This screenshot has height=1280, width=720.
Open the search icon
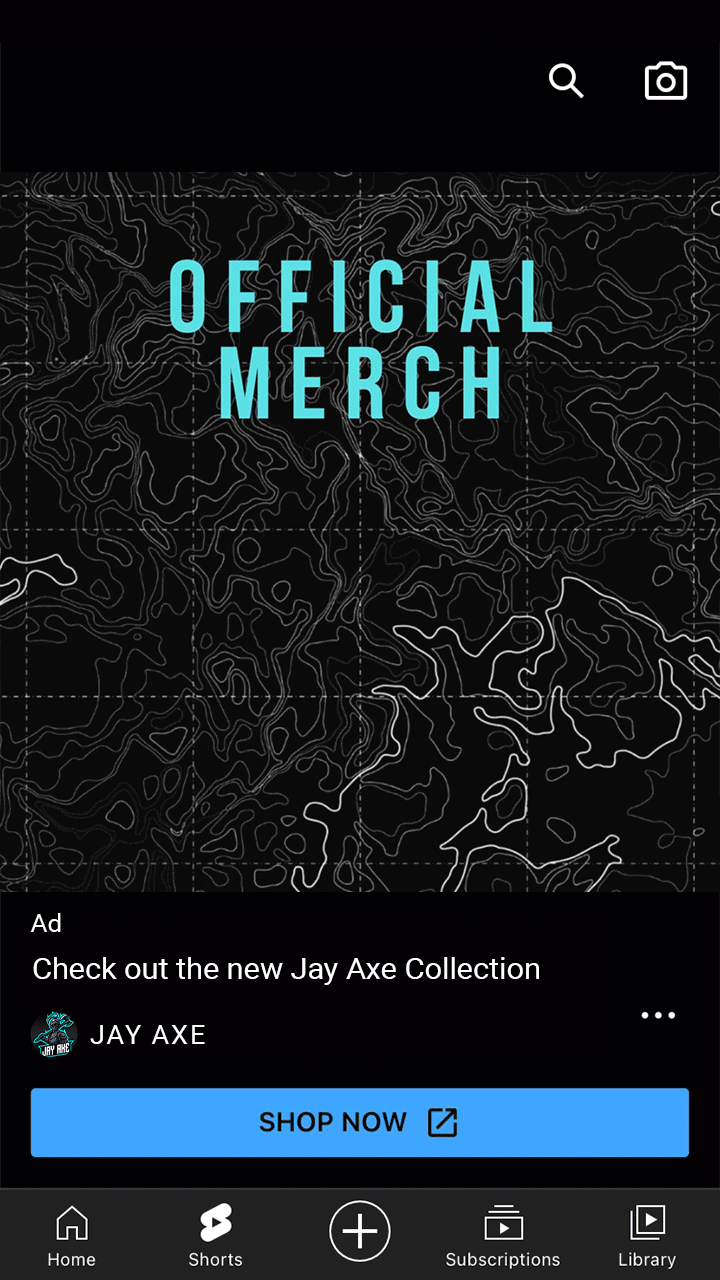566,81
